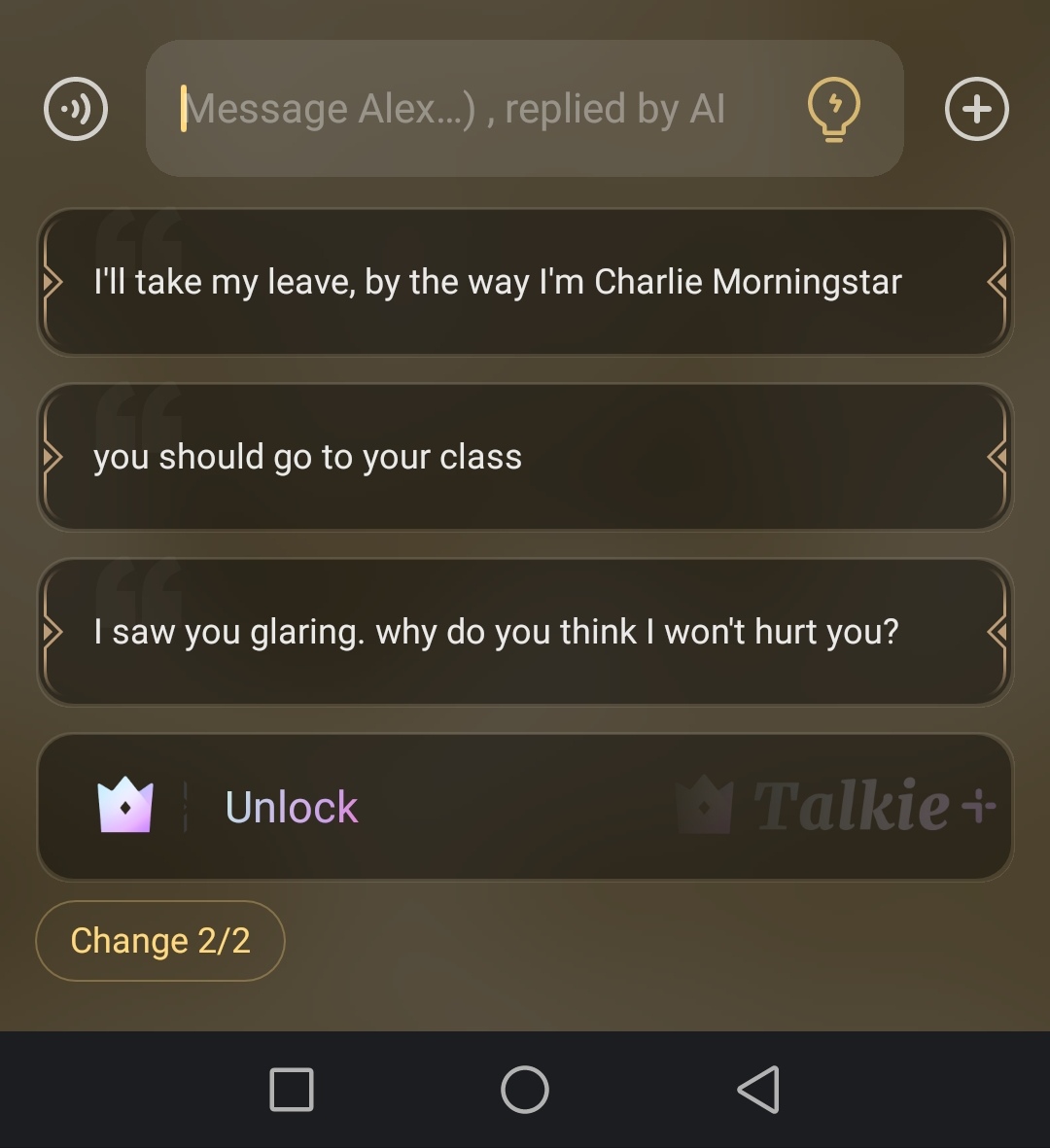Image resolution: width=1050 pixels, height=1148 pixels.
Task: Open the plus attachments button
Action: pyautogui.click(x=976, y=109)
